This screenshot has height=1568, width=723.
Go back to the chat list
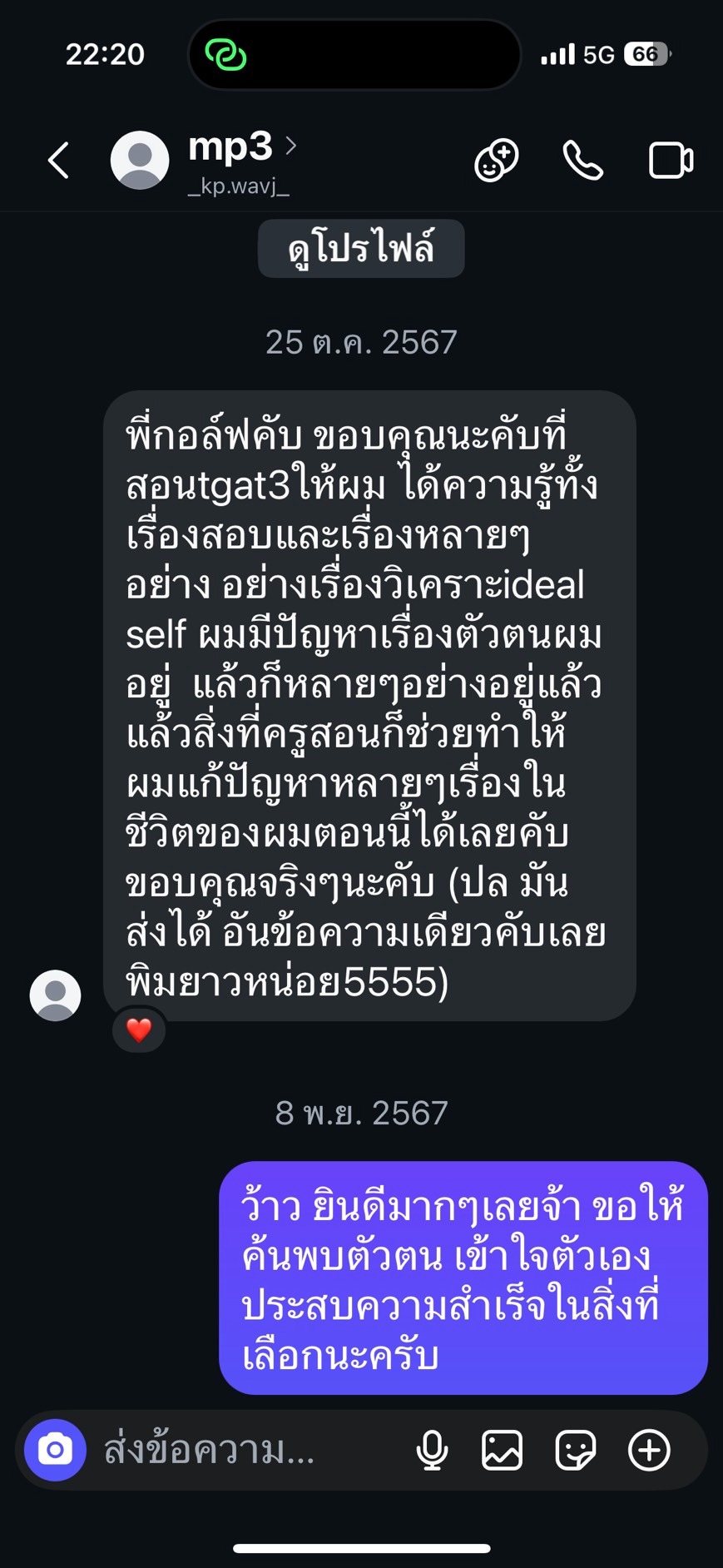pos(58,160)
